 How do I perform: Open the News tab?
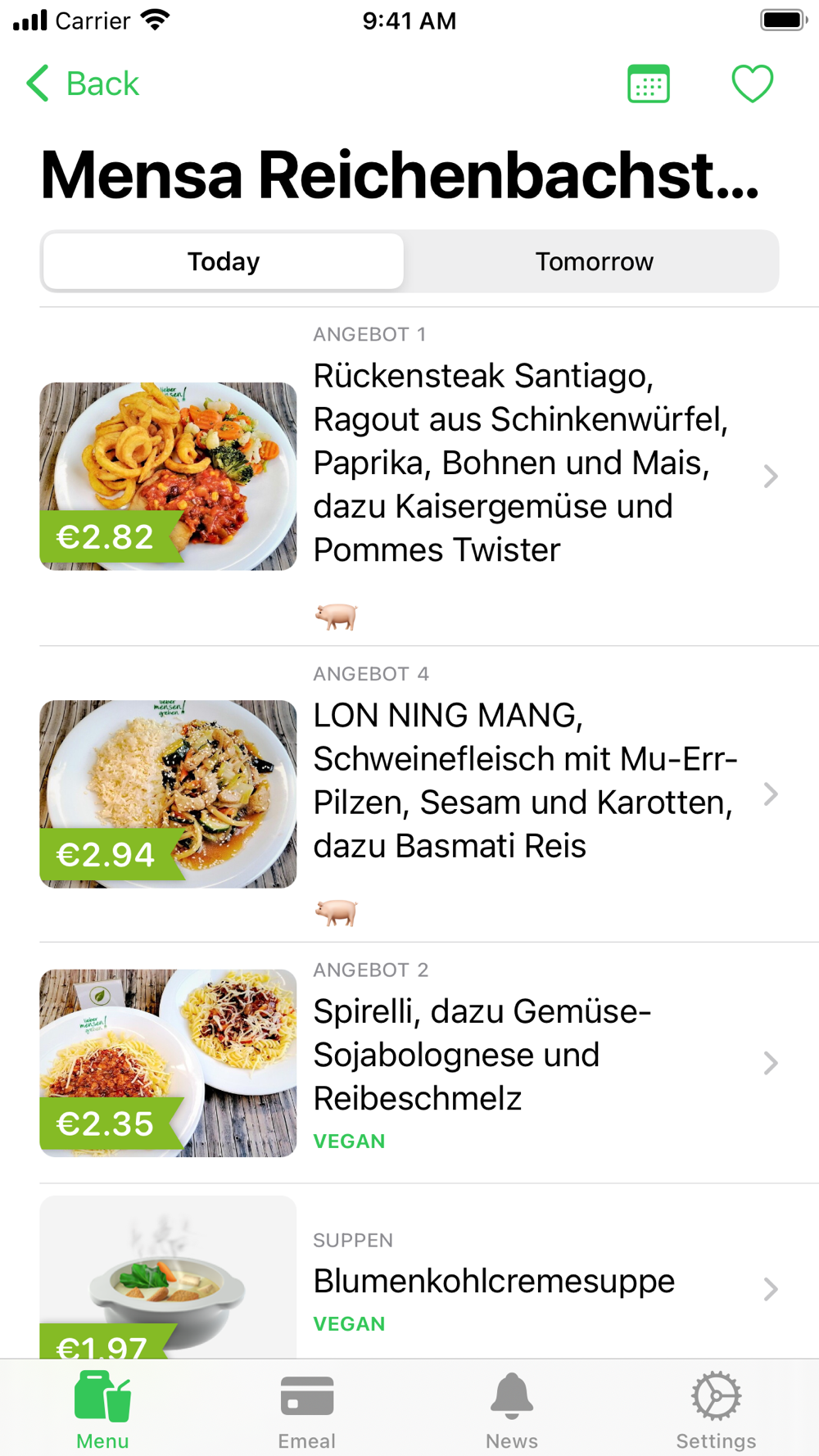[512, 1410]
